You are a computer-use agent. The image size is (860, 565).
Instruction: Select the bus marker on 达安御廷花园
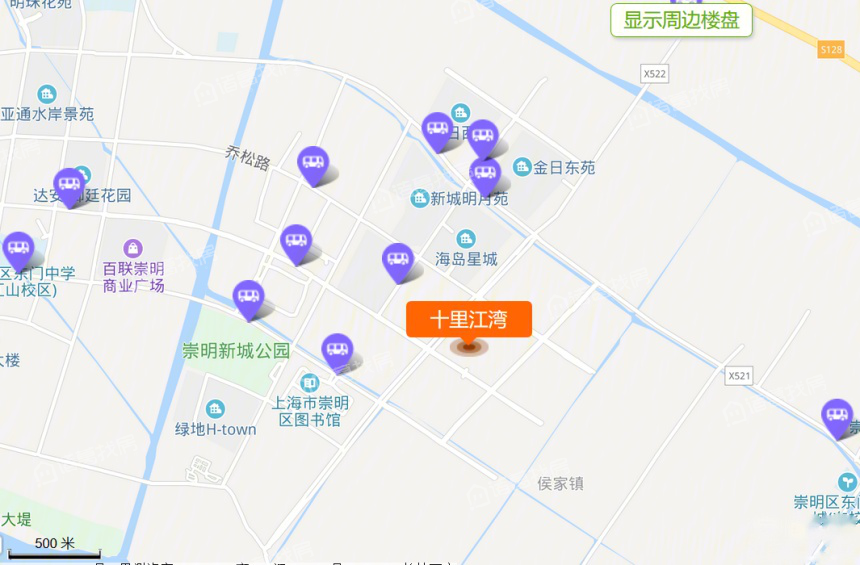point(69,185)
